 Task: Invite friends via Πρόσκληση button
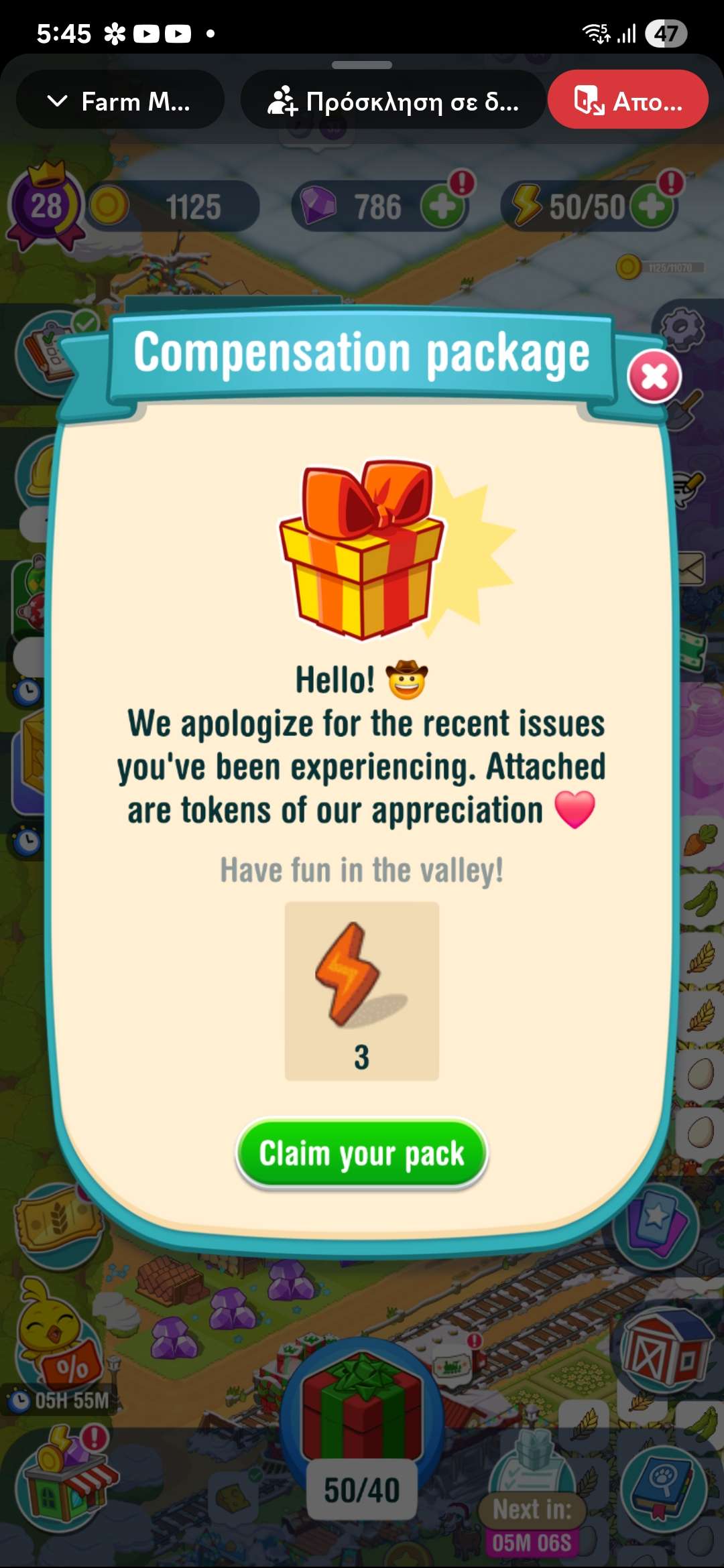393,101
